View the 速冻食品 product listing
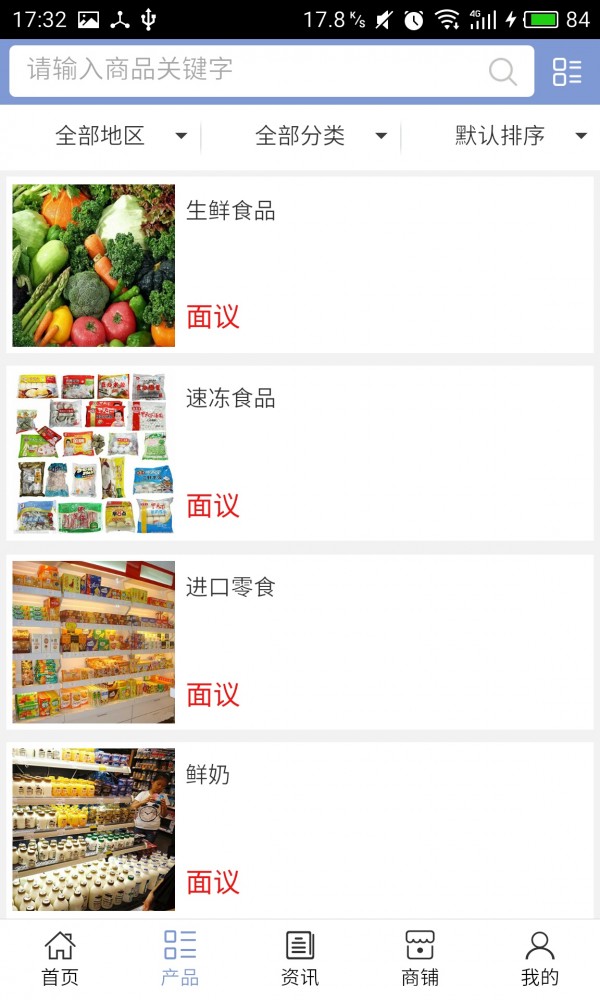This screenshot has height=1000, width=600. [300, 453]
